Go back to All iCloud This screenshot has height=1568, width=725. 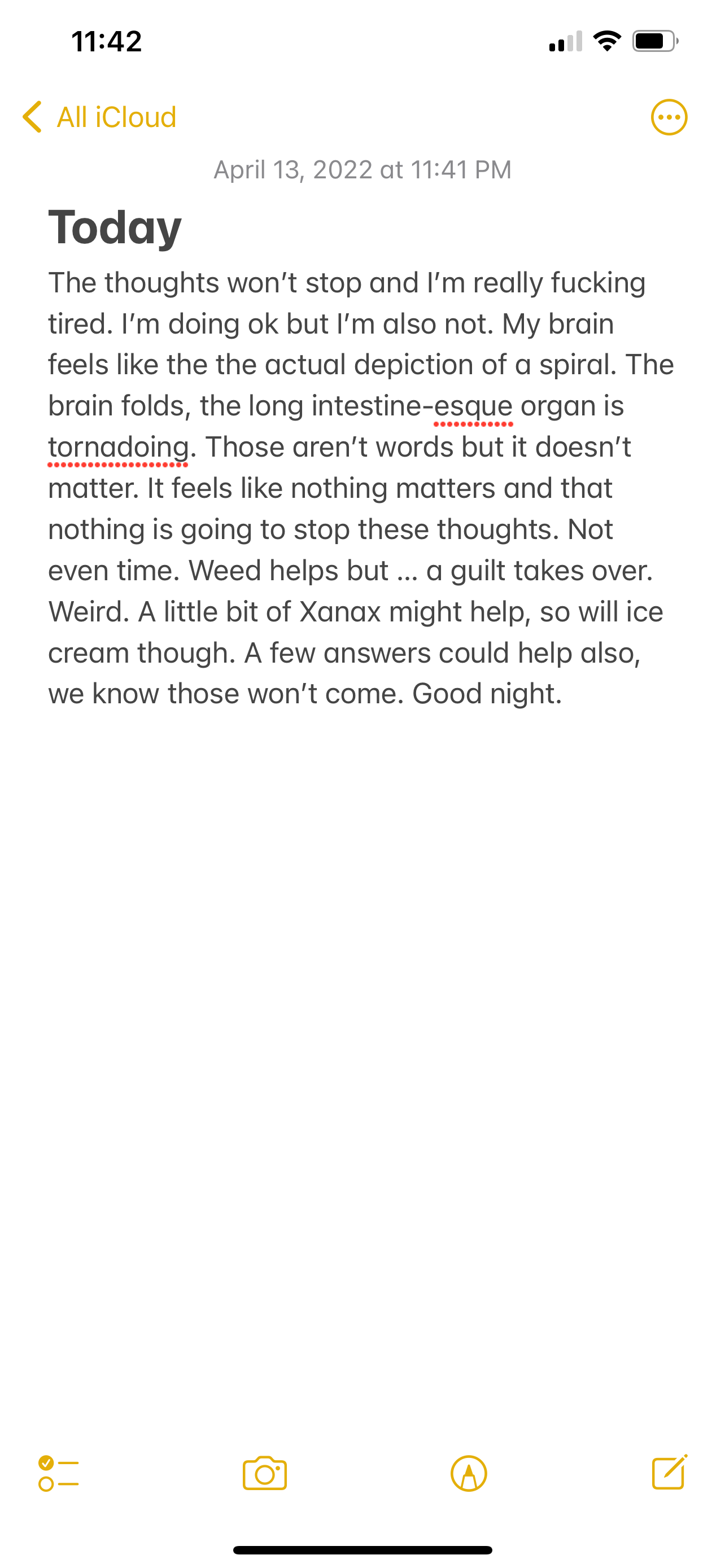[x=99, y=117]
